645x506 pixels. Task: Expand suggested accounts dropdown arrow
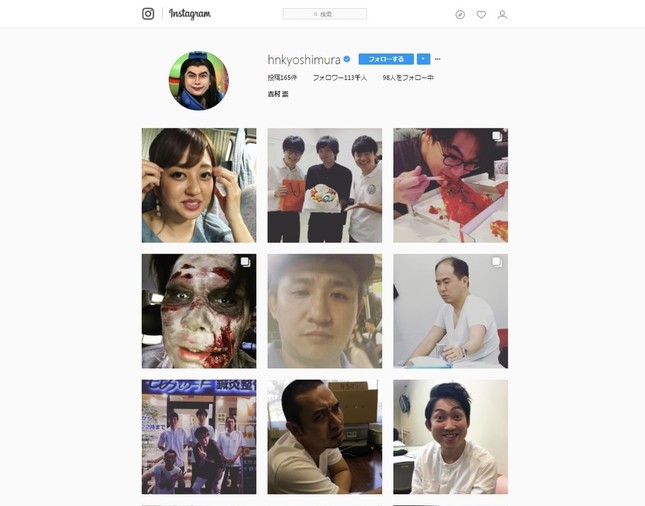tap(423, 59)
